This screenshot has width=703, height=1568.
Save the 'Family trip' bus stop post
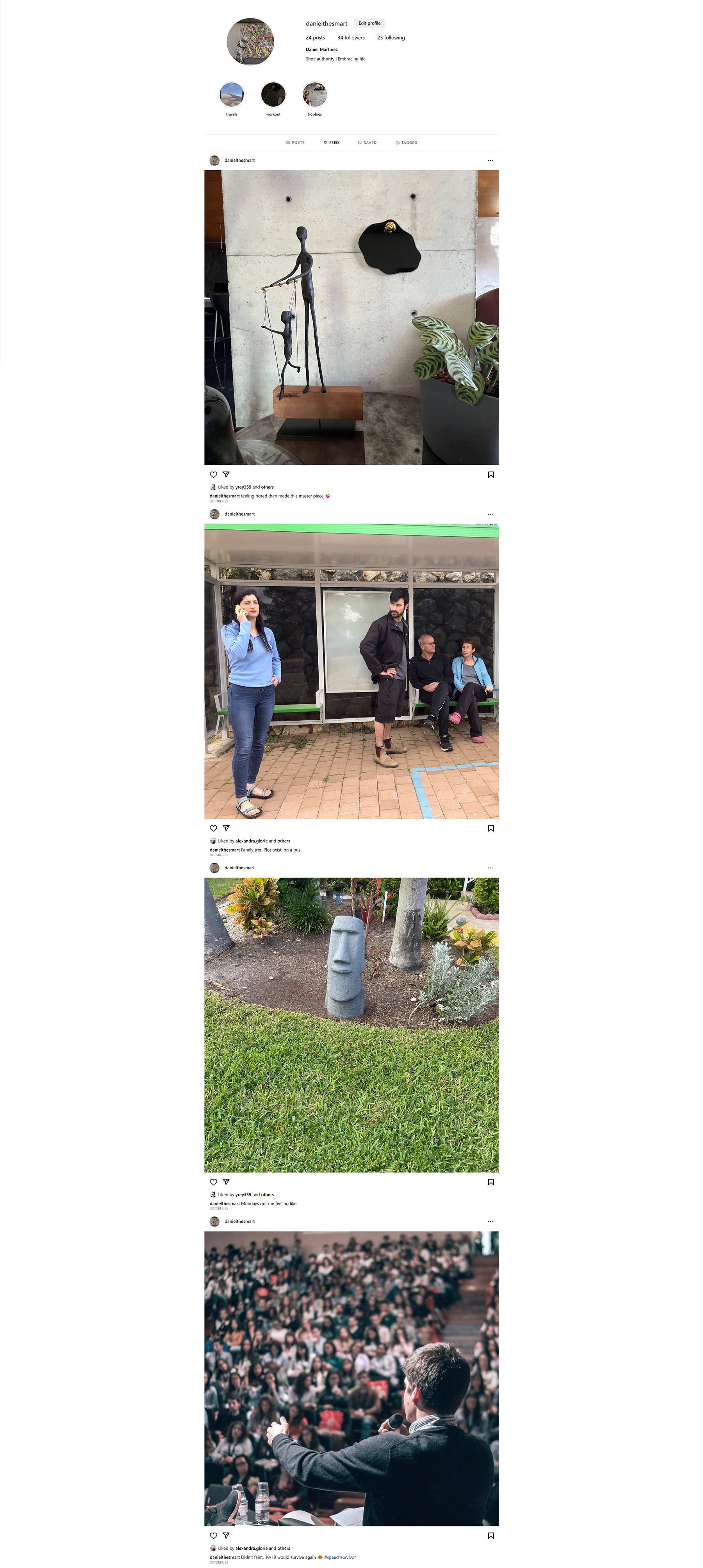coord(491,829)
